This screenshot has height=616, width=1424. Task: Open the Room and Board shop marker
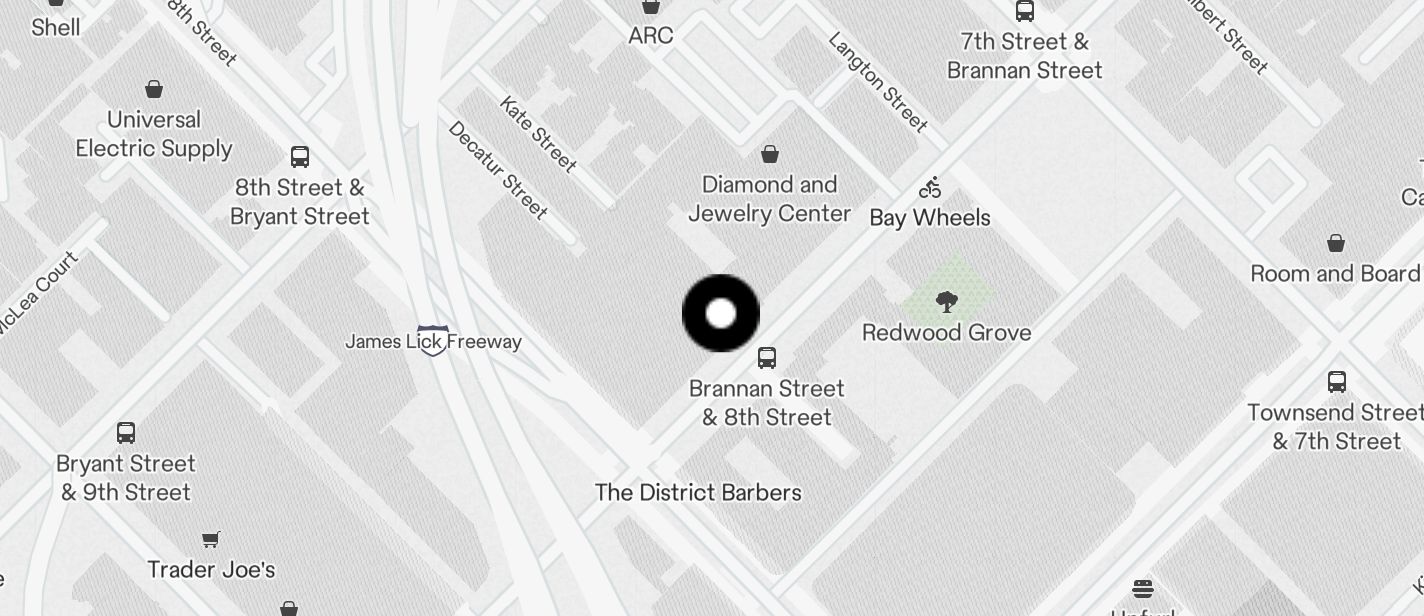pyautogui.click(x=1336, y=243)
